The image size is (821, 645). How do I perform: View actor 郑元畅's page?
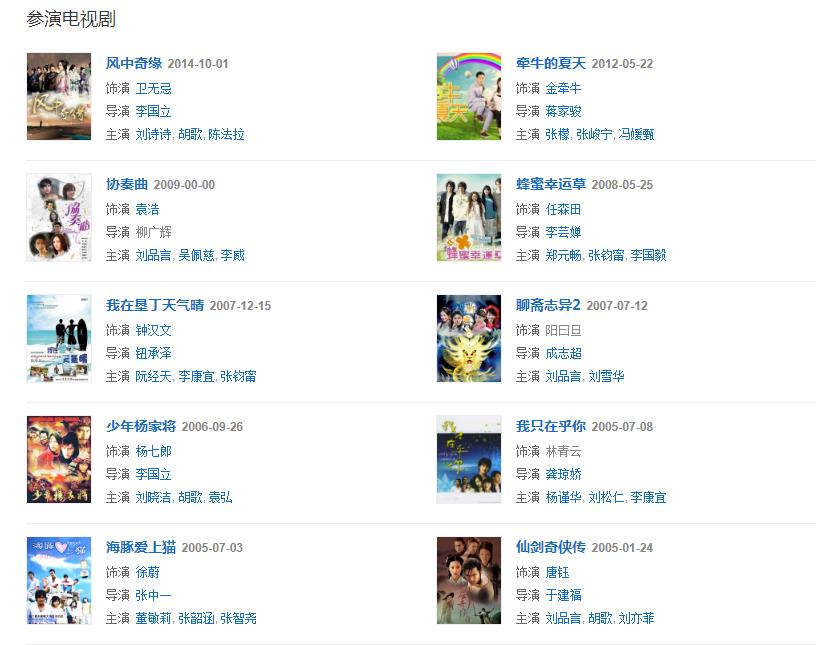coord(563,255)
